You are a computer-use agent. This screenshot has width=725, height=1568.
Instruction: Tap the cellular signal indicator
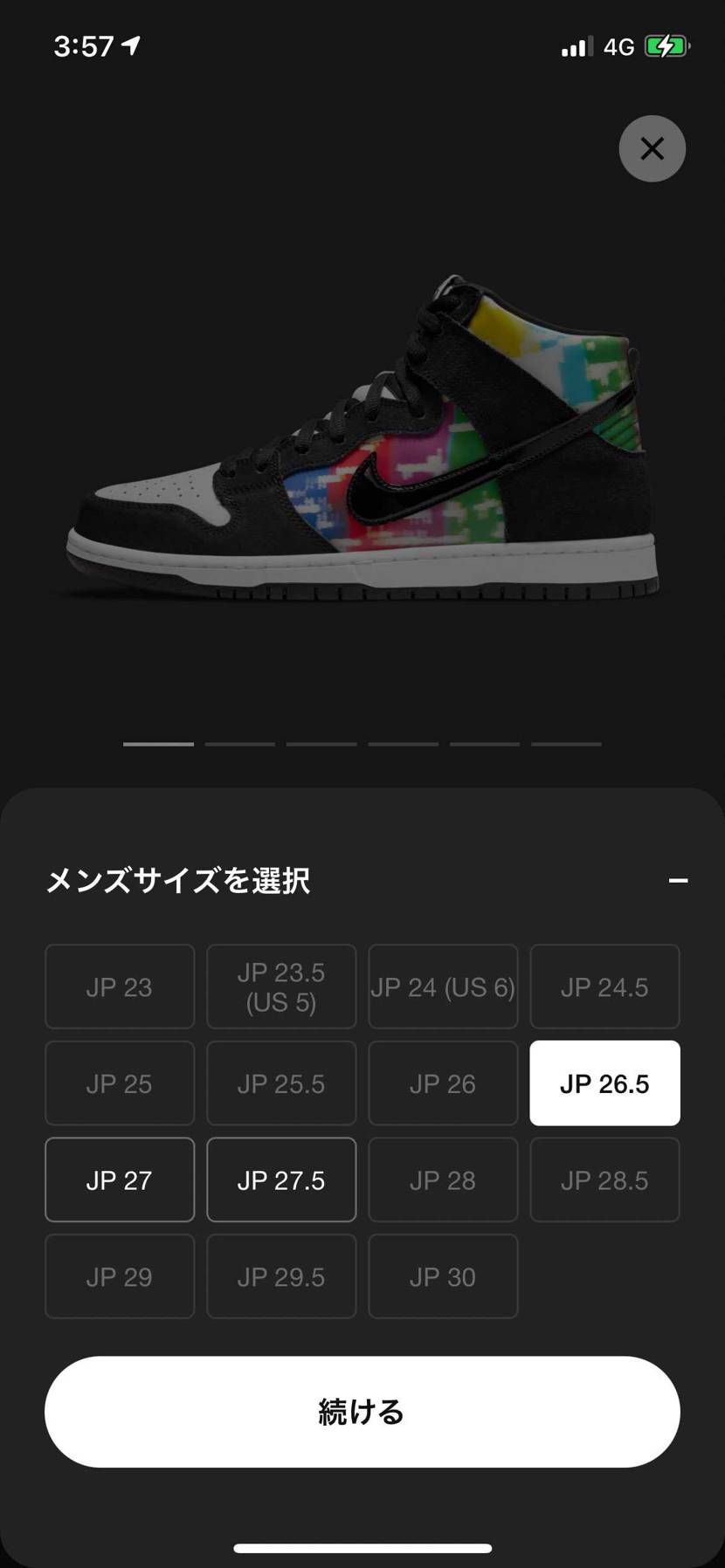click(x=573, y=46)
